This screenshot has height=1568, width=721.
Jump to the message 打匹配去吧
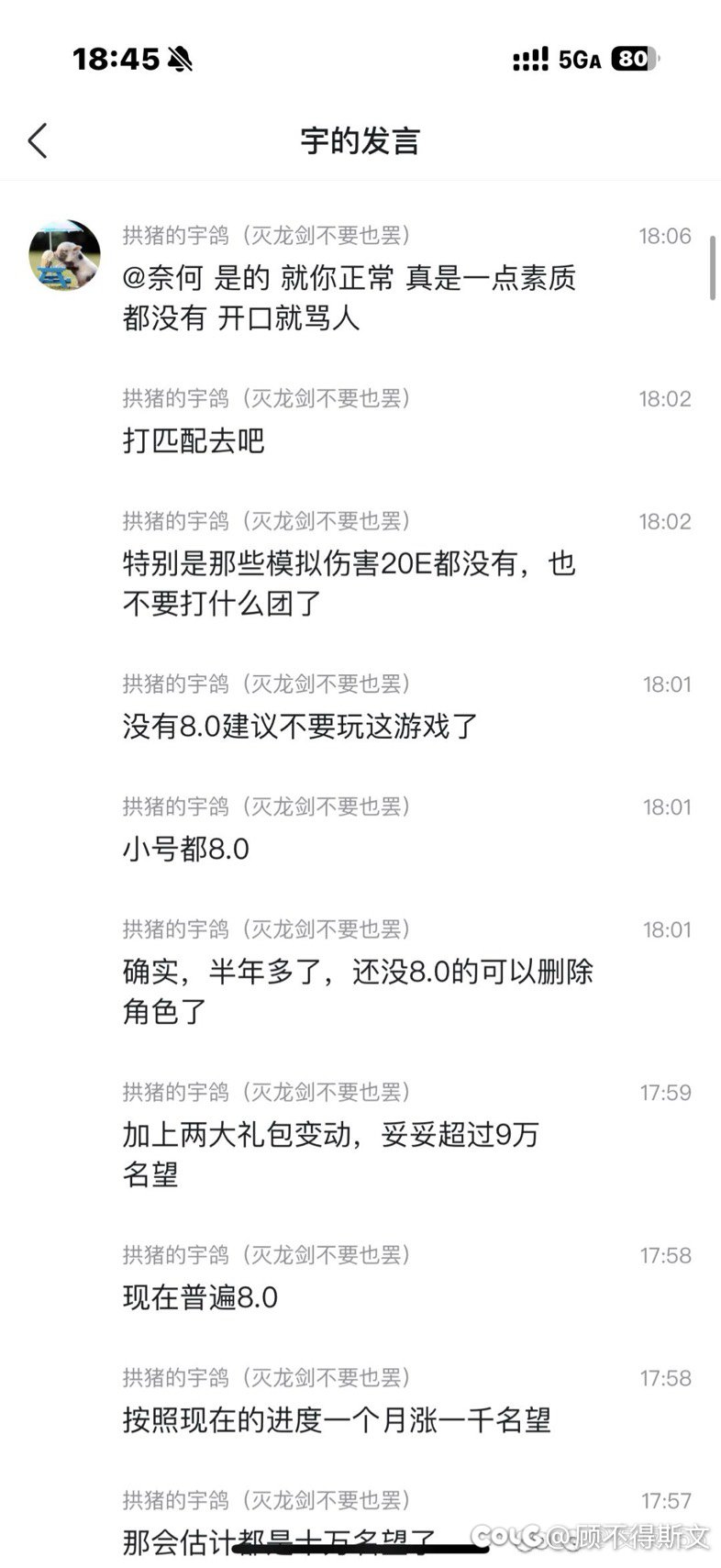[194, 441]
